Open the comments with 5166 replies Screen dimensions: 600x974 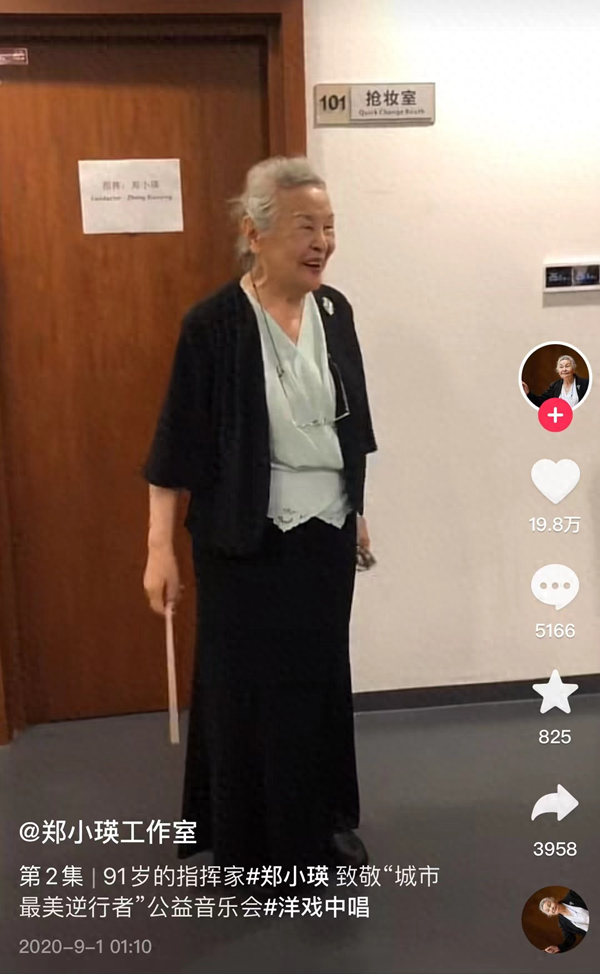point(555,587)
